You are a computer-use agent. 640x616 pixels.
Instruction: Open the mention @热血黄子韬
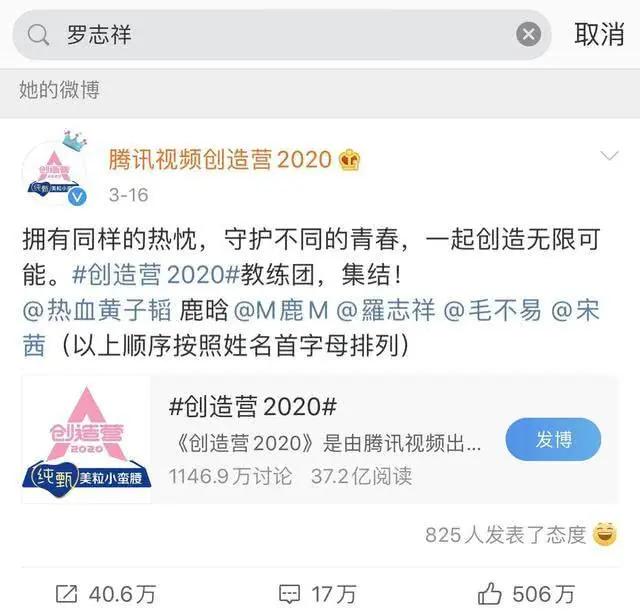tap(97, 310)
